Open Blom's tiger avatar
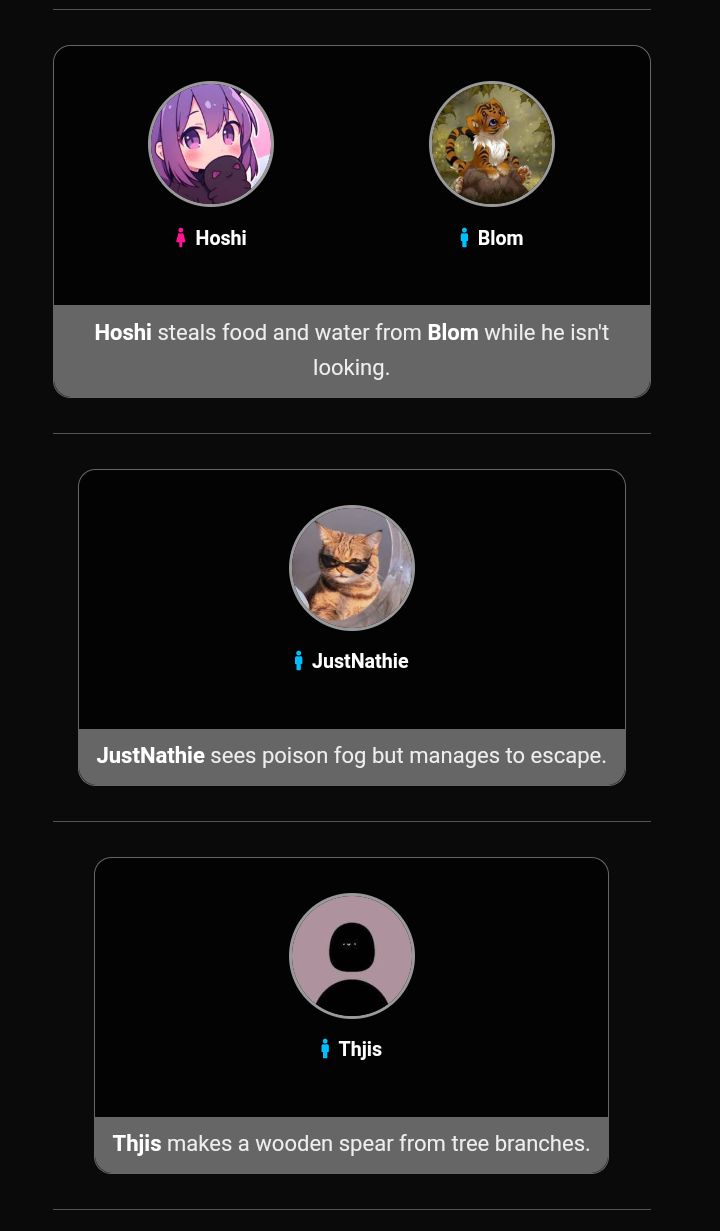Screen dimensions: 720x1231 (x=492, y=144)
